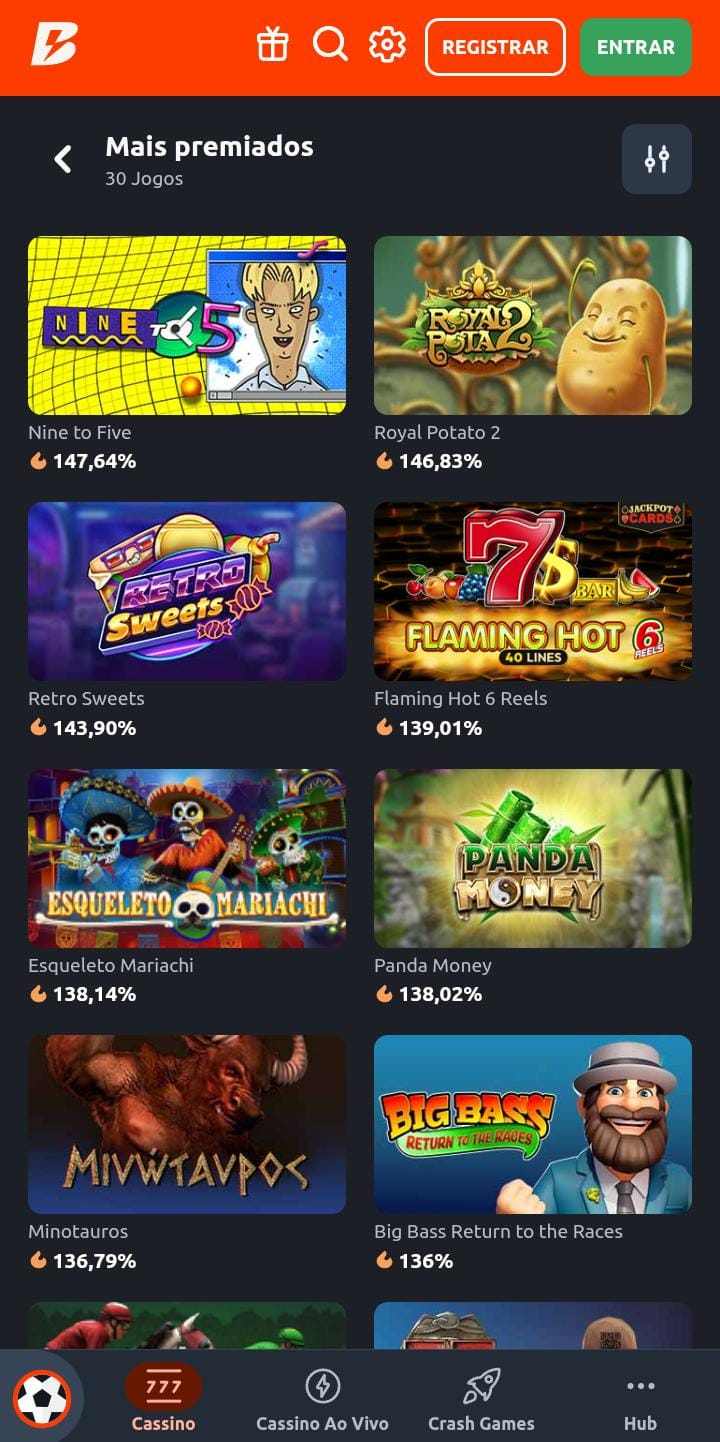Viewport: 720px width, 1442px height.
Task: Switch to Cassino Ao Vivo
Action: point(322,1398)
